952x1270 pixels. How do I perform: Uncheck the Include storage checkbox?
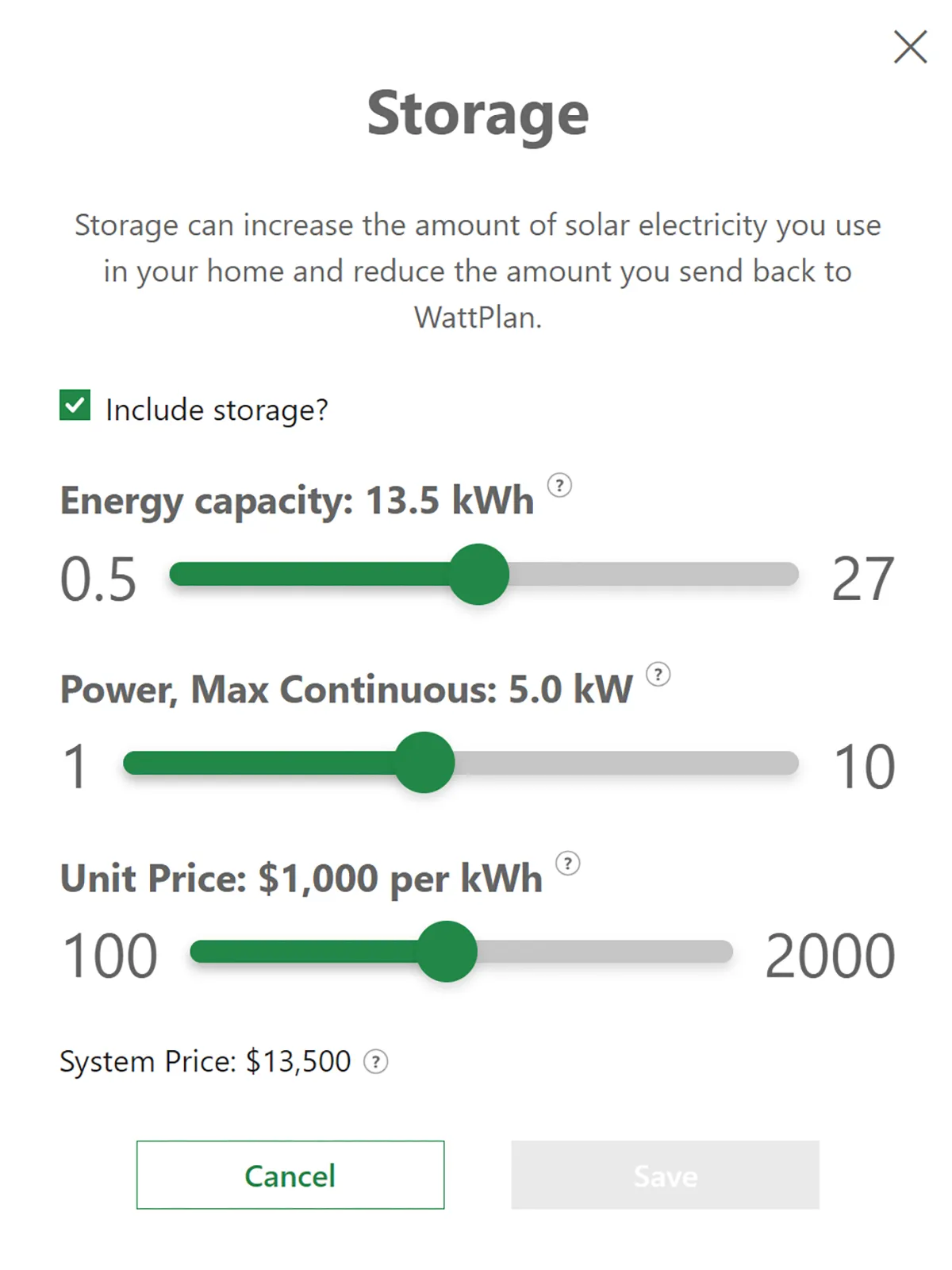tap(75, 406)
